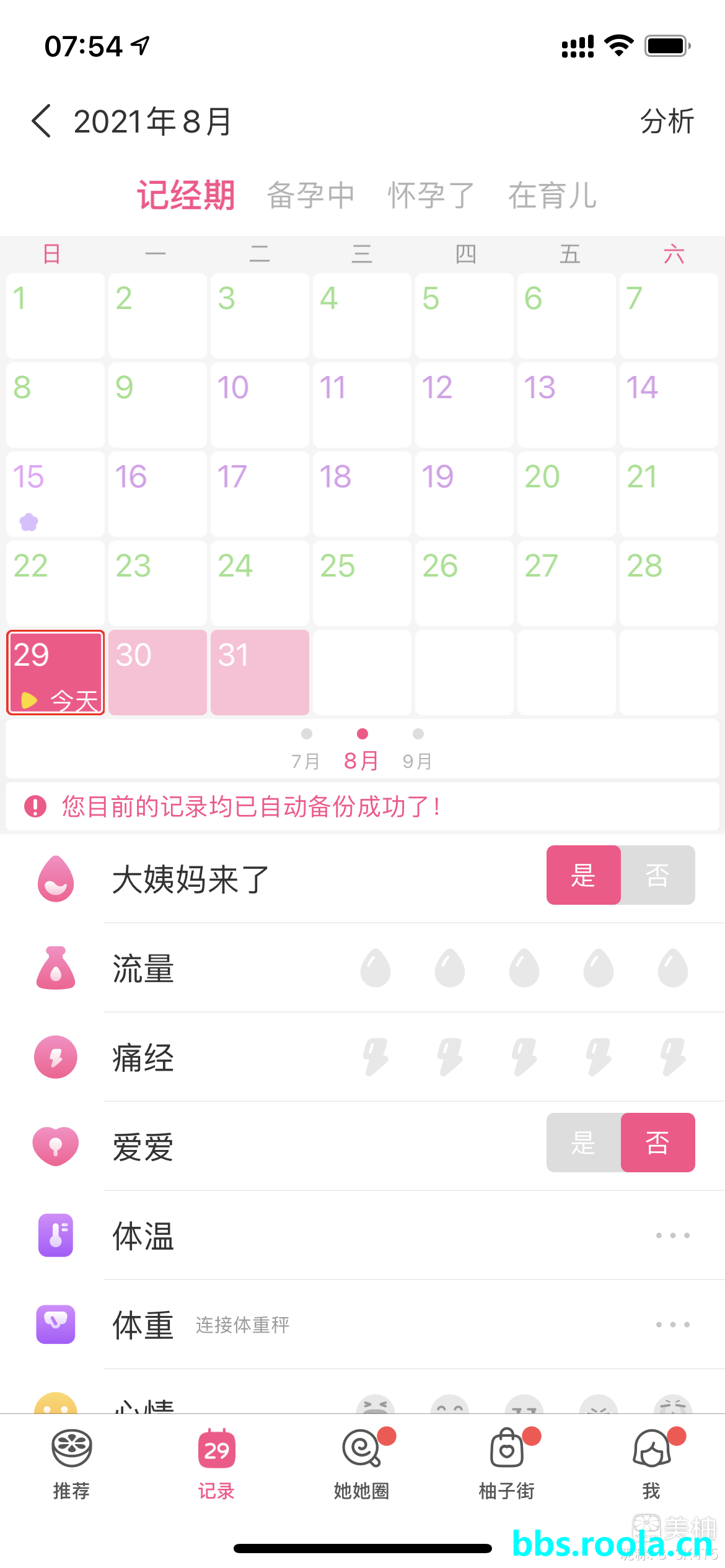The width and height of the screenshot is (725, 1568).
Task: Set 爱爱 to 是
Action: (x=583, y=1143)
